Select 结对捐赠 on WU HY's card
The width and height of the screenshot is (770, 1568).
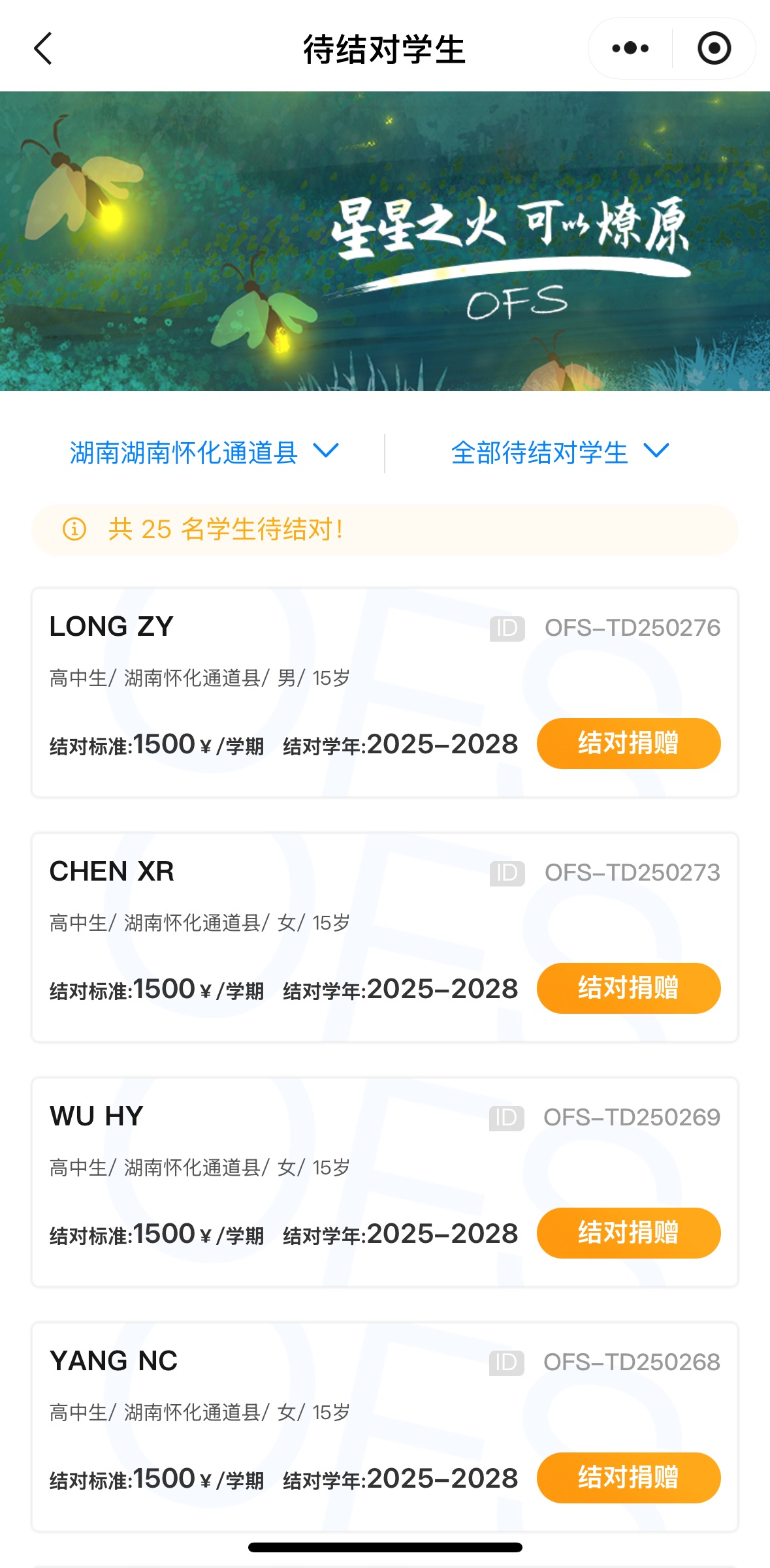pos(628,1233)
